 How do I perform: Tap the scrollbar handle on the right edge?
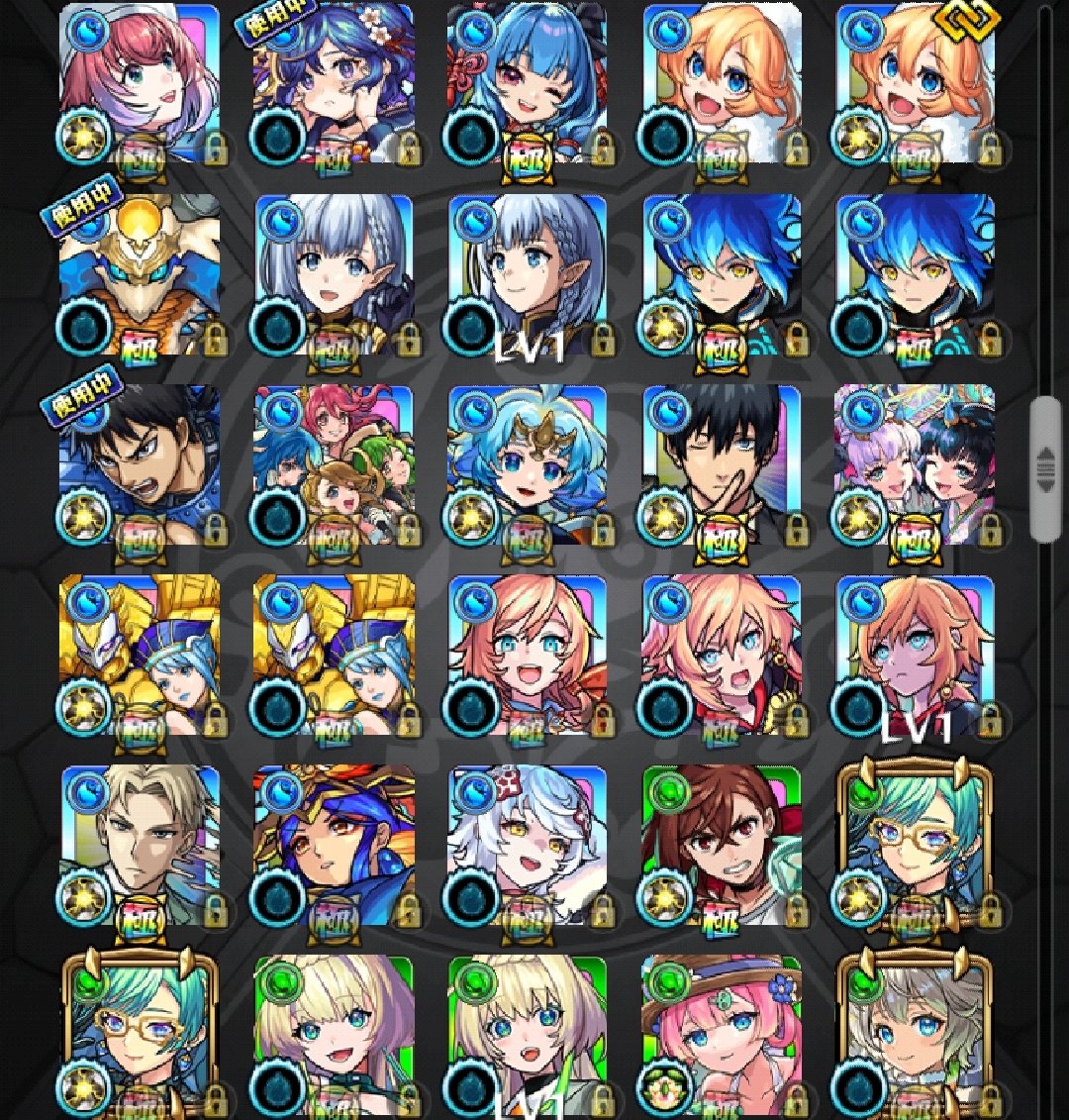pyautogui.click(x=1044, y=469)
